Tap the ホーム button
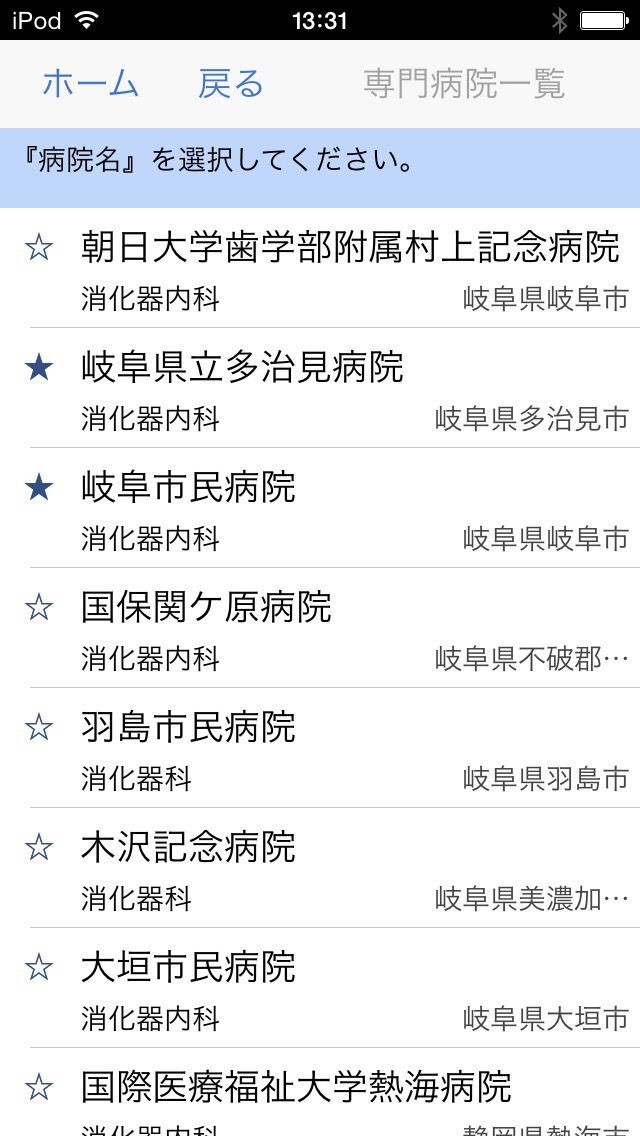This screenshot has width=640, height=1136. pos(90,84)
